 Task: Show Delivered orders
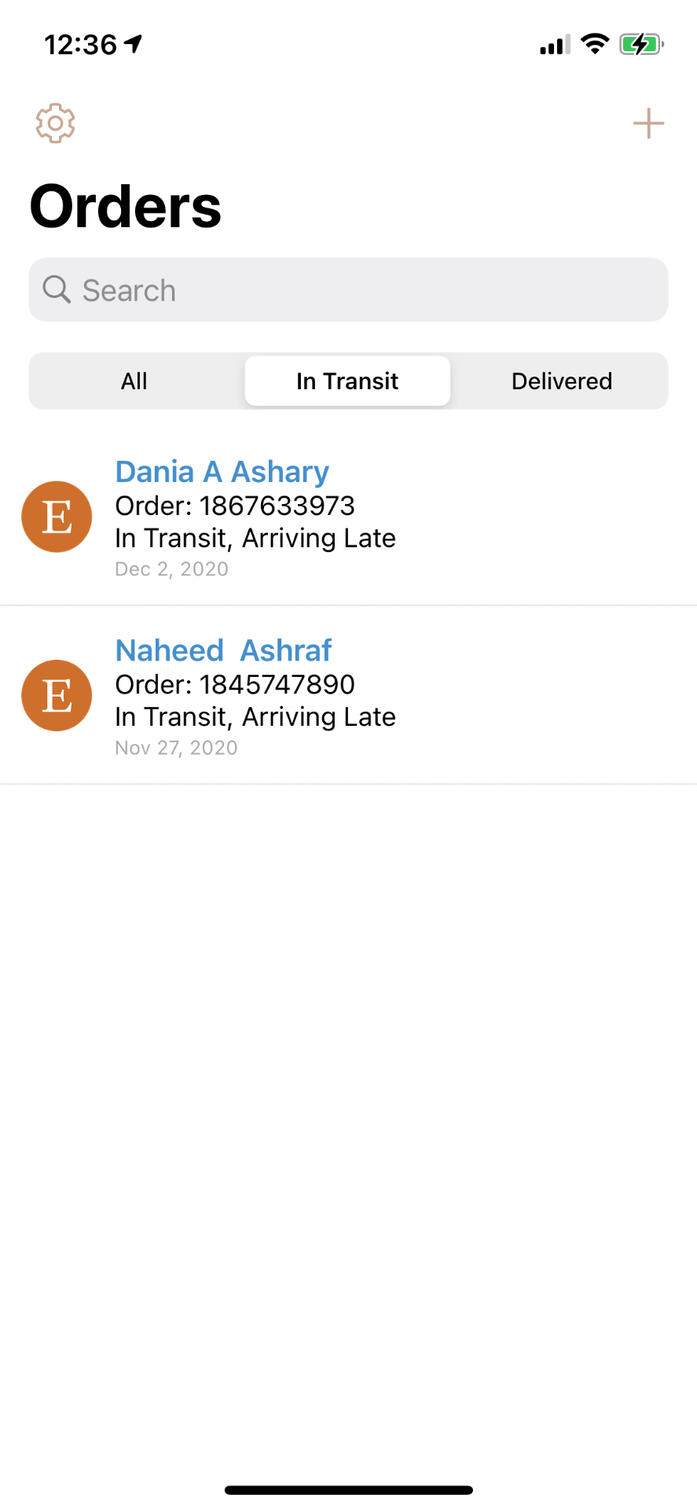[561, 381]
